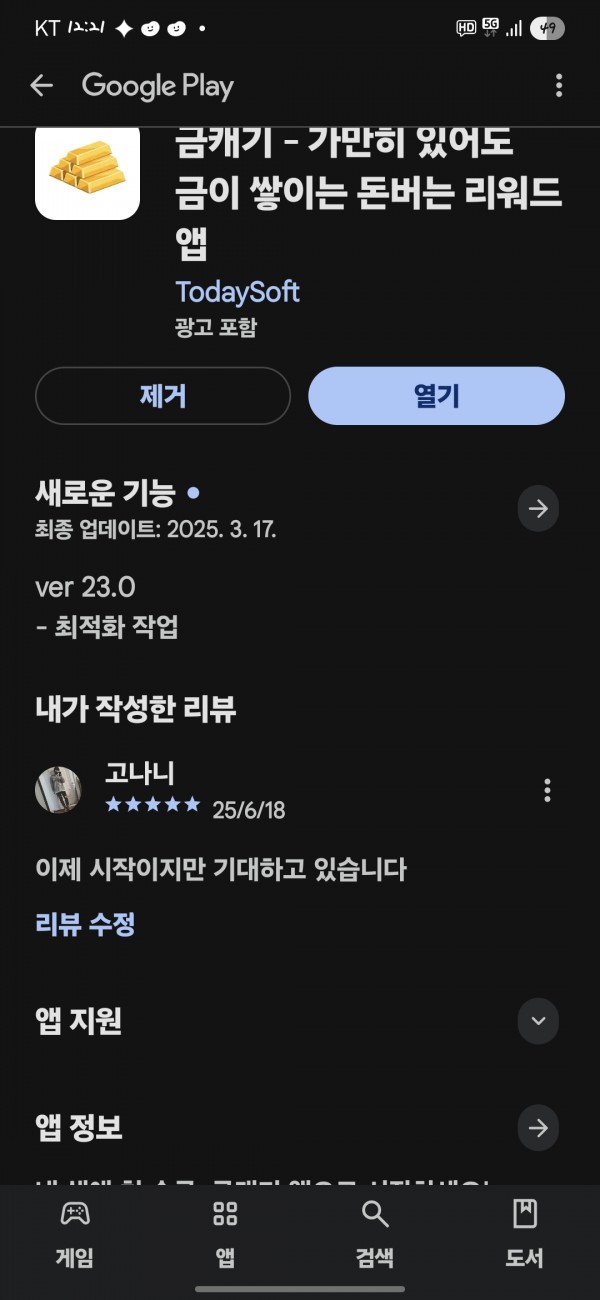Viewport: 600px width, 1300px height.
Task: Open the Google Play overflow menu
Action: pyautogui.click(x=559, y=86)
